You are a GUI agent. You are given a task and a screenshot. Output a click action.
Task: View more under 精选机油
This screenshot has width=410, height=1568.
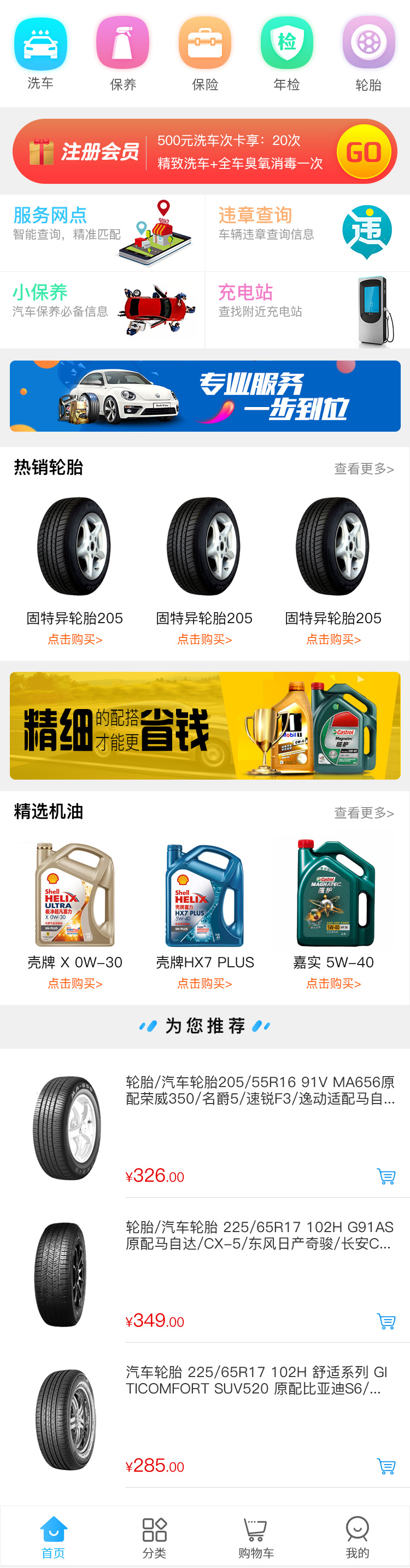[364, 812]
